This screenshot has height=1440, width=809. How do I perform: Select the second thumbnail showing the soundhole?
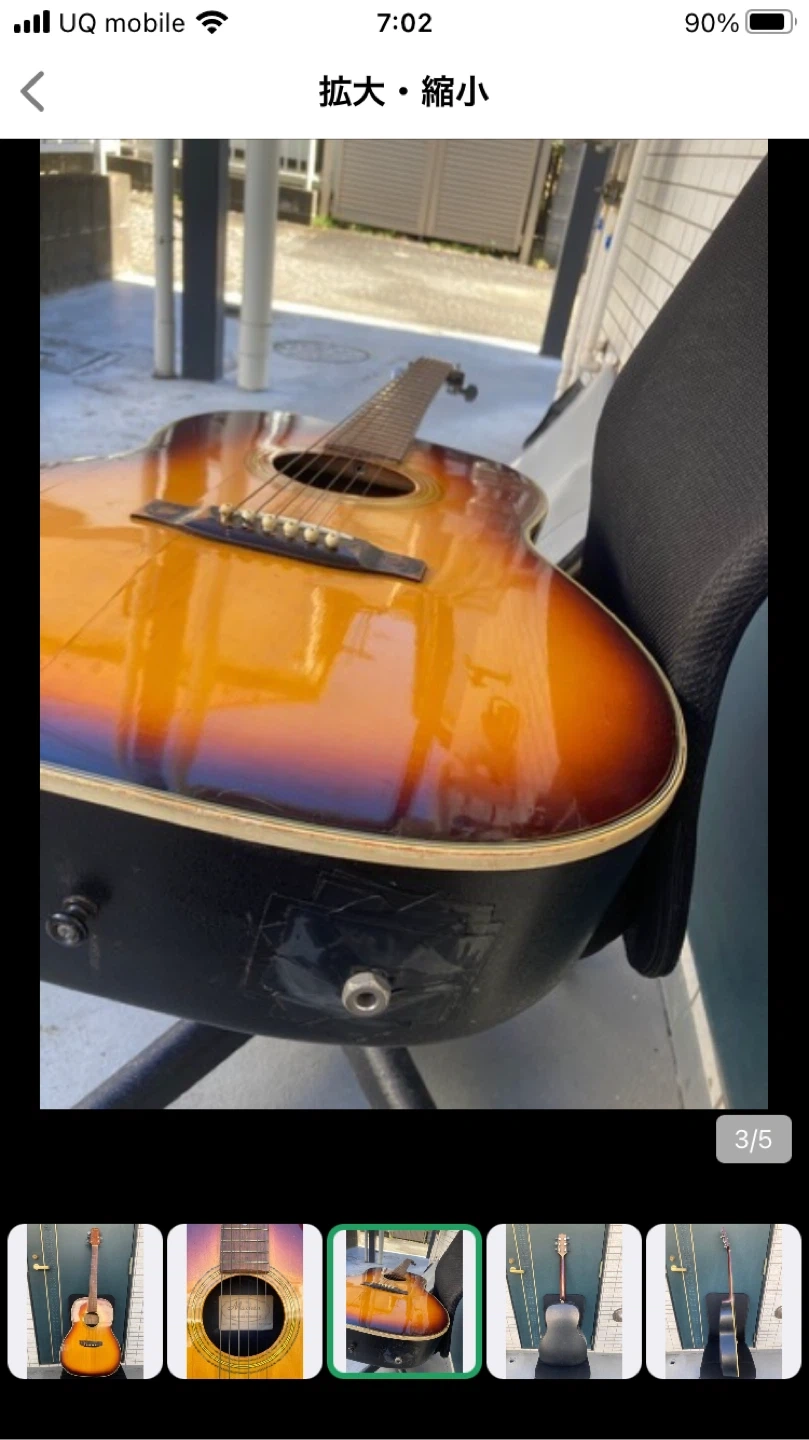[x=245, y=1301]
